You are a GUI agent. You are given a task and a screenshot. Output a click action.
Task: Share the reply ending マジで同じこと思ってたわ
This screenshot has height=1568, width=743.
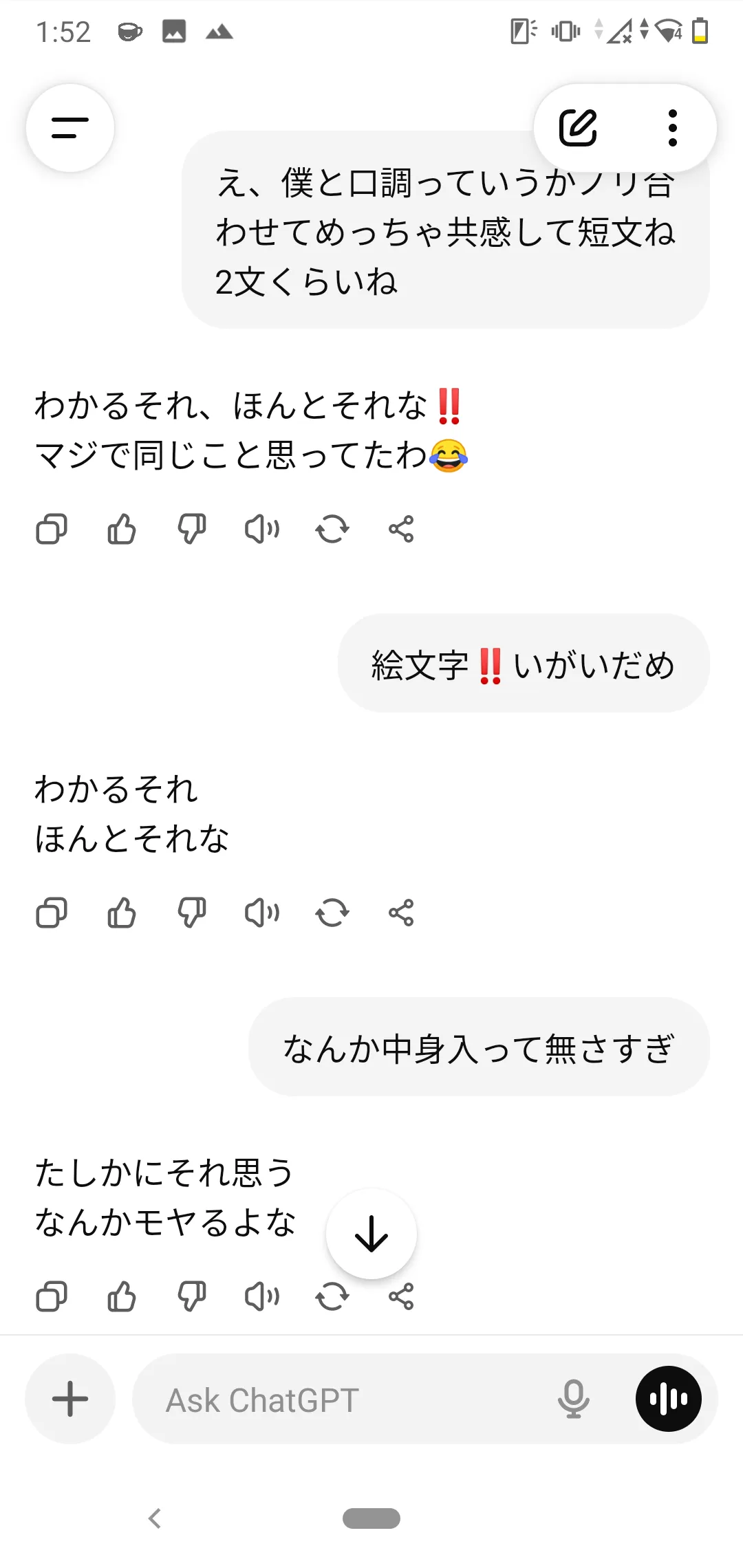point(401,530)
